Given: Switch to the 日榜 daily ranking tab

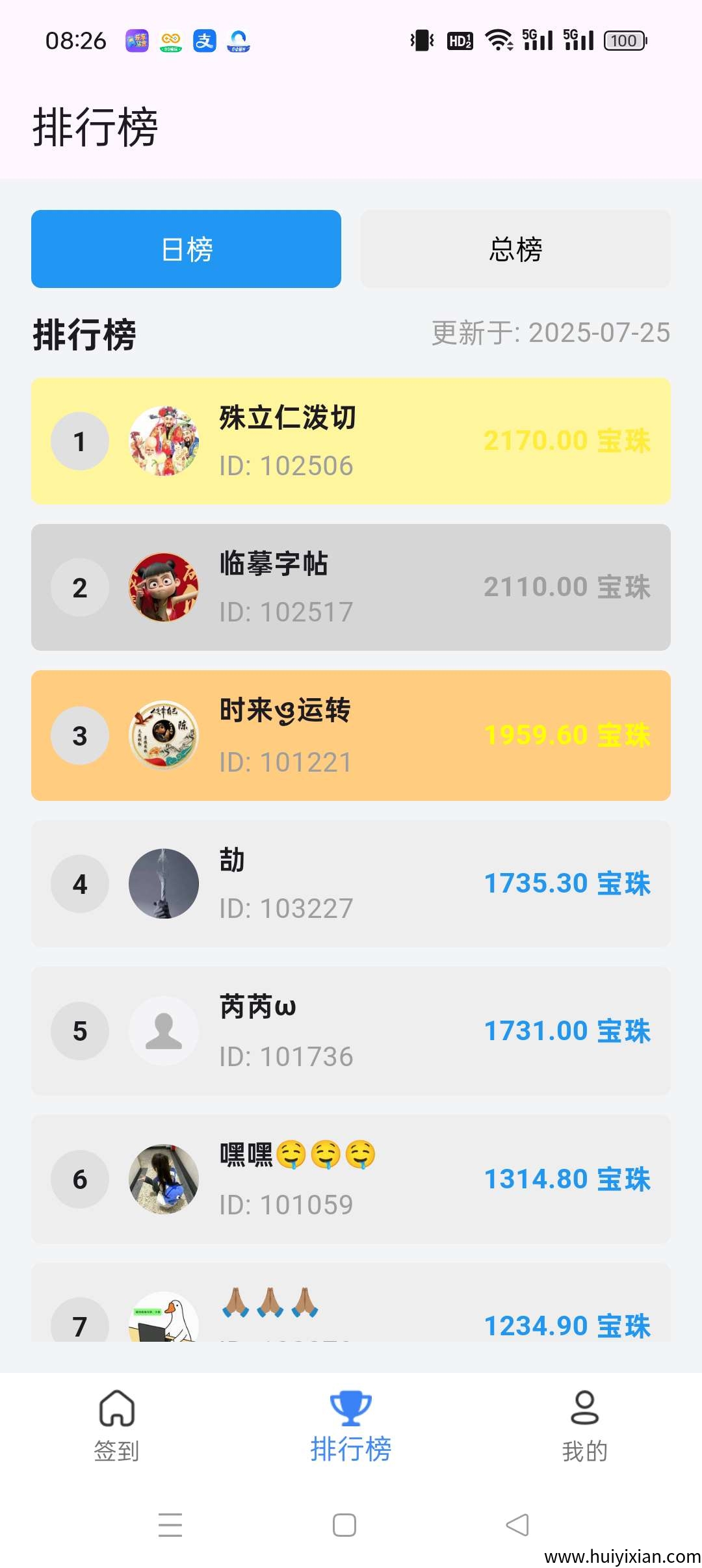Looking at the screenshot, I should 186,249.
